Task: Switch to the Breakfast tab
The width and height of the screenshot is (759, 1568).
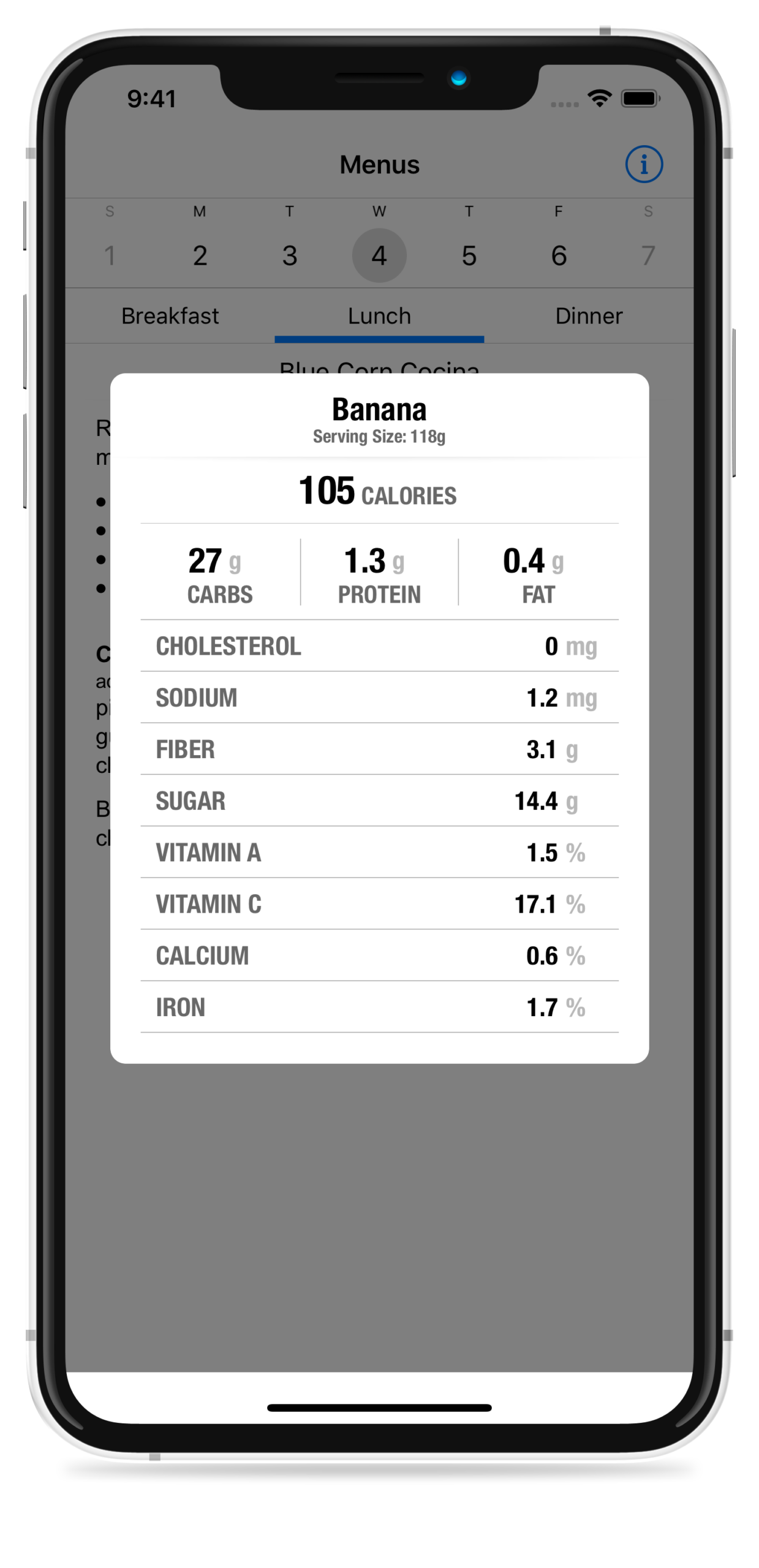Action: click(170, 316)
